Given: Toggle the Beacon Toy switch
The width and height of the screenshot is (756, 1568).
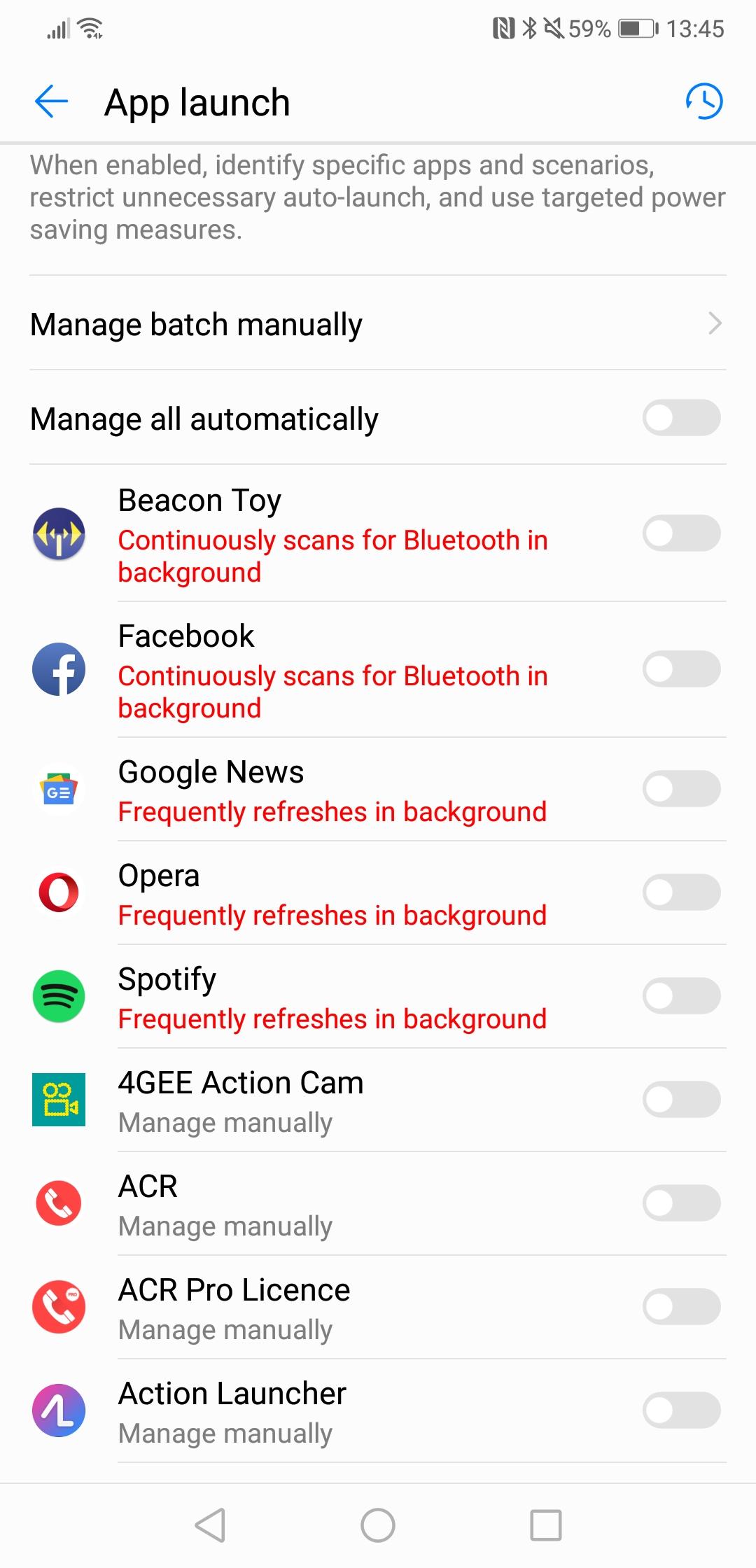Looking at the screenshot, I should coord(681,534).
